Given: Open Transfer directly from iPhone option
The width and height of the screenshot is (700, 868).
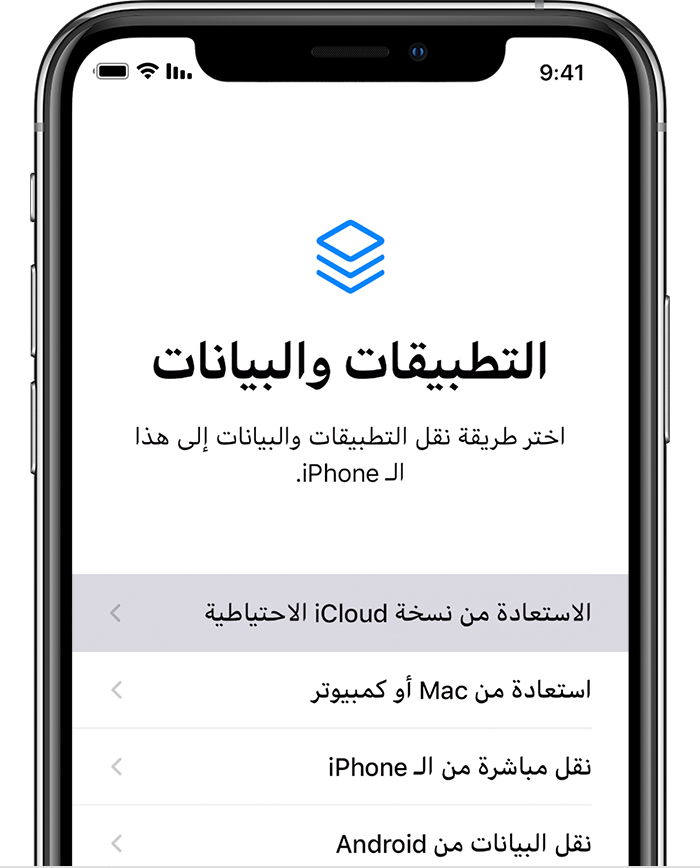Looking at the screenshot, I should coord(350,767).
